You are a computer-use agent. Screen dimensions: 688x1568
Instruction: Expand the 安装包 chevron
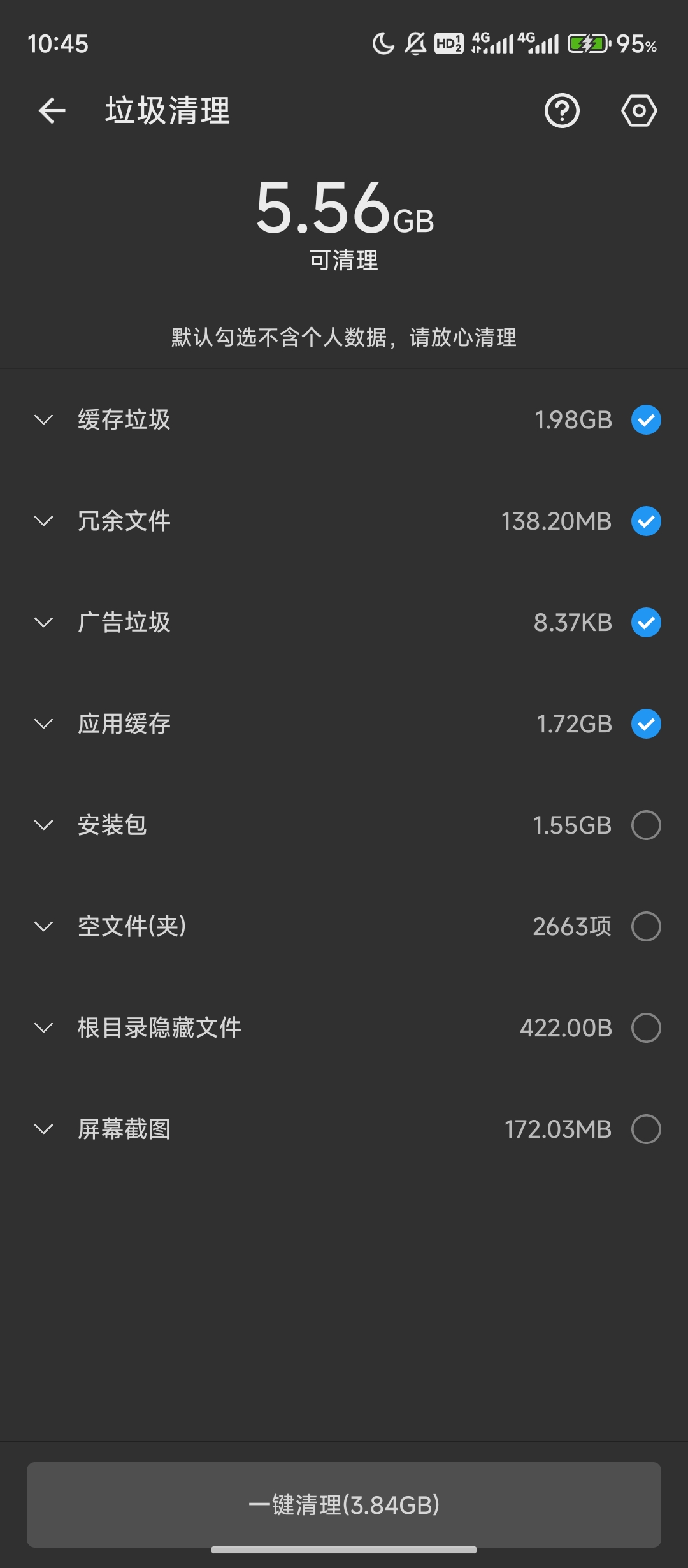click(x=43, y=825)
